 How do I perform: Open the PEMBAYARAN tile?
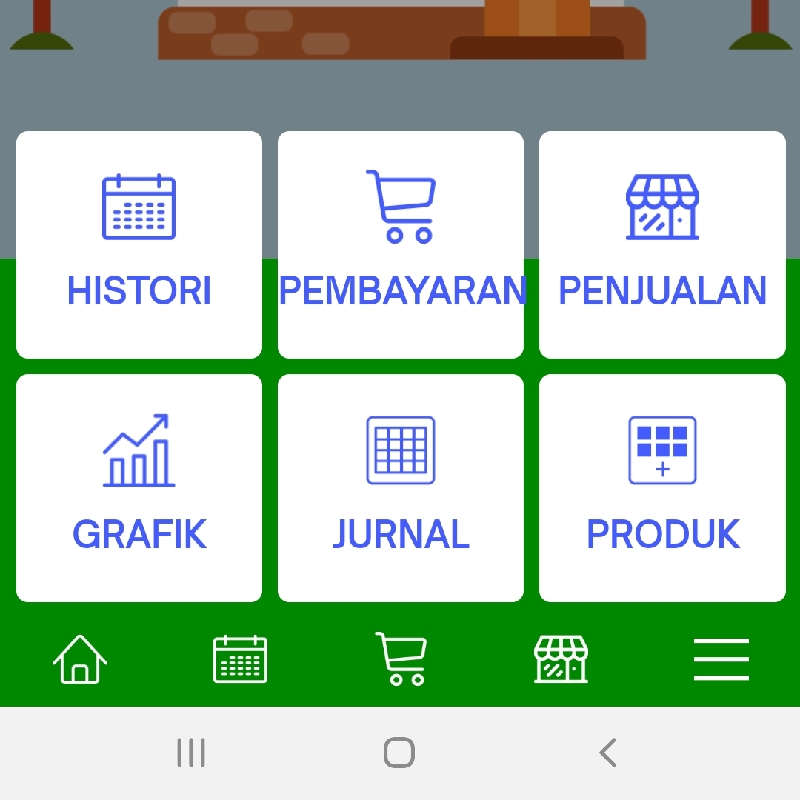pos(401,245)
